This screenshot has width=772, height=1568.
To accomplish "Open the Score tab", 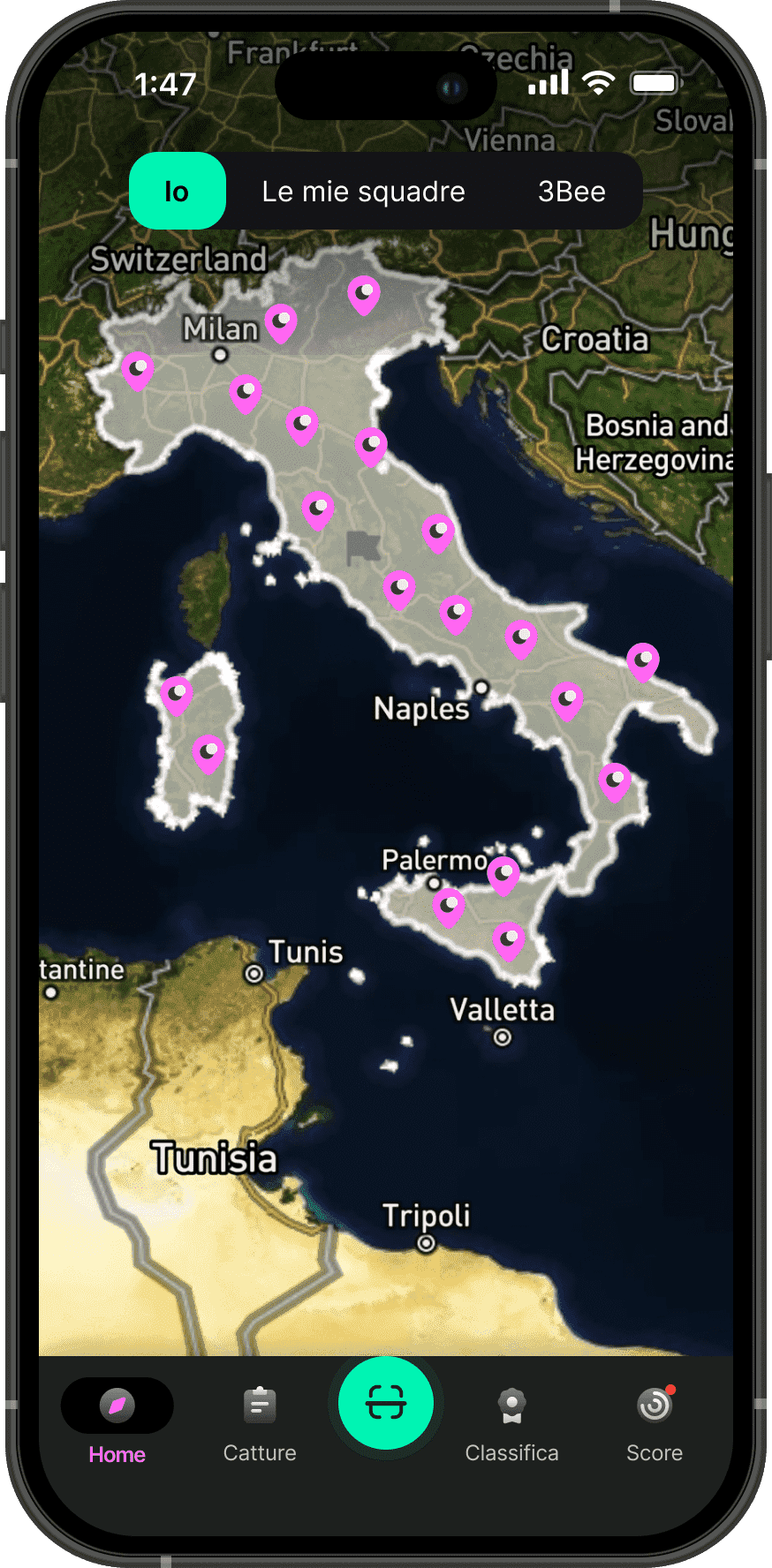I will pos(655,1420).
